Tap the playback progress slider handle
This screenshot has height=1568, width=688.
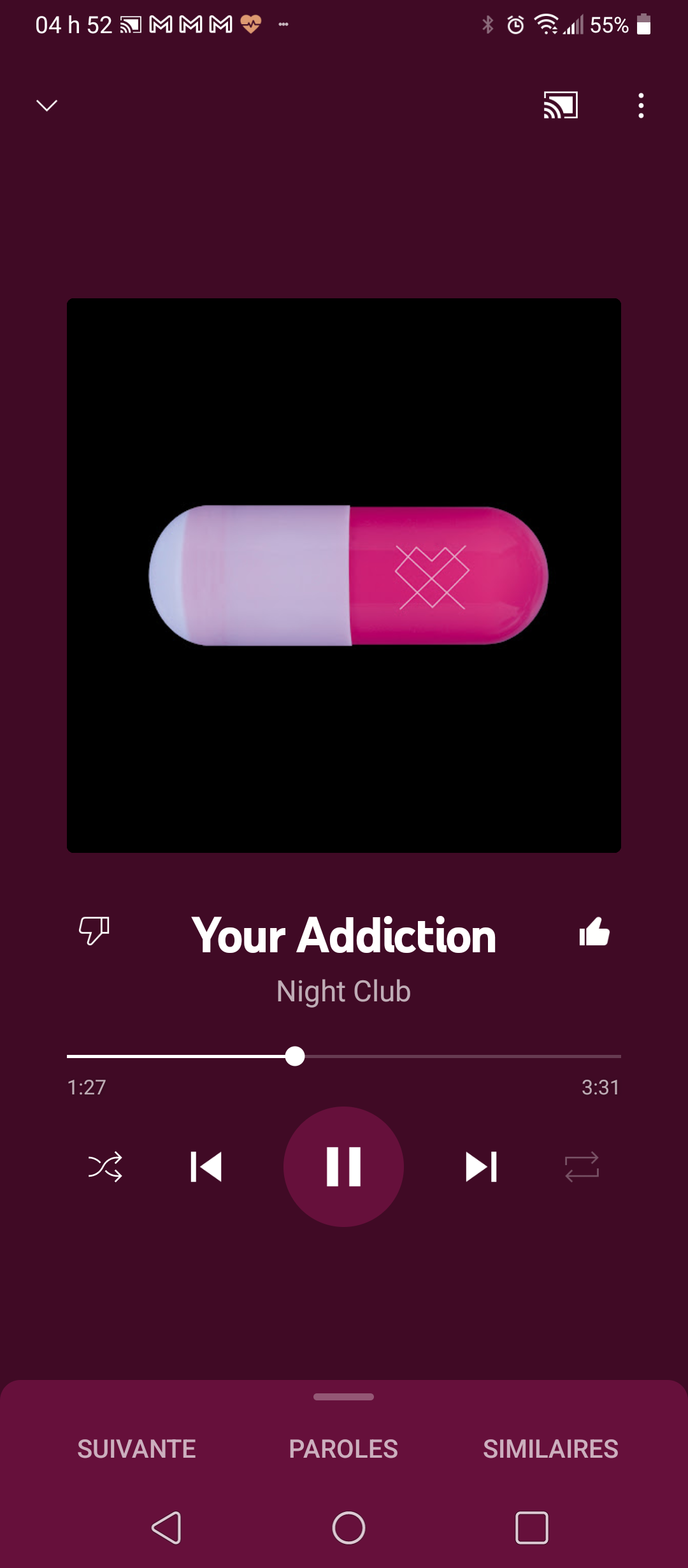coord(295,1056)
